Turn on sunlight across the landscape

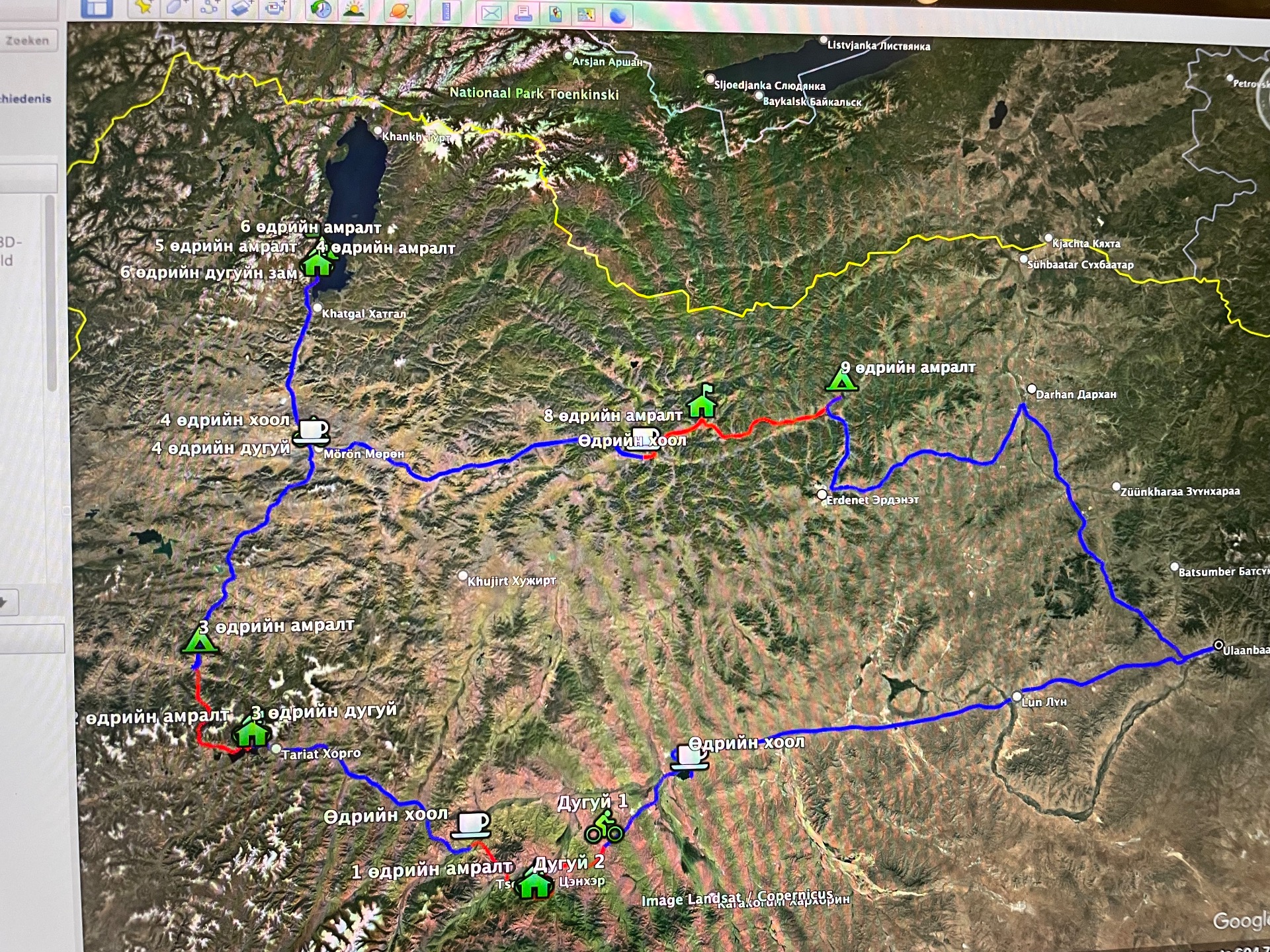(355, 9)
